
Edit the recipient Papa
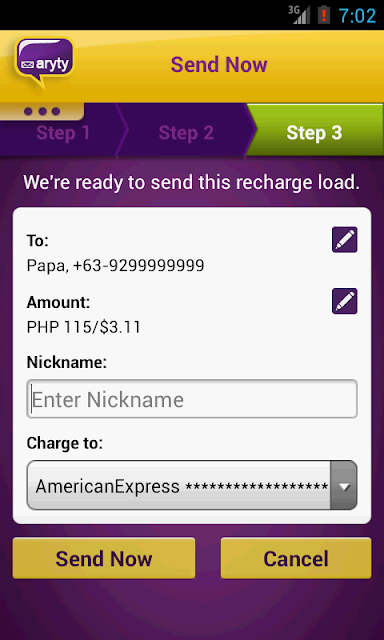coord(344,240)
